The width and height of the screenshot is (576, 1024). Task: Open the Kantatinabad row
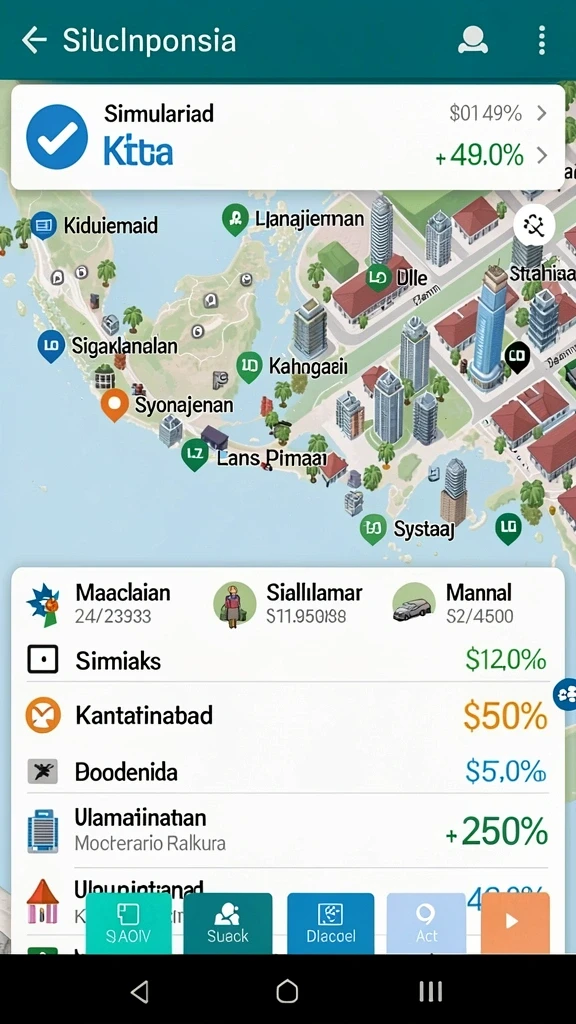(288, 715)
